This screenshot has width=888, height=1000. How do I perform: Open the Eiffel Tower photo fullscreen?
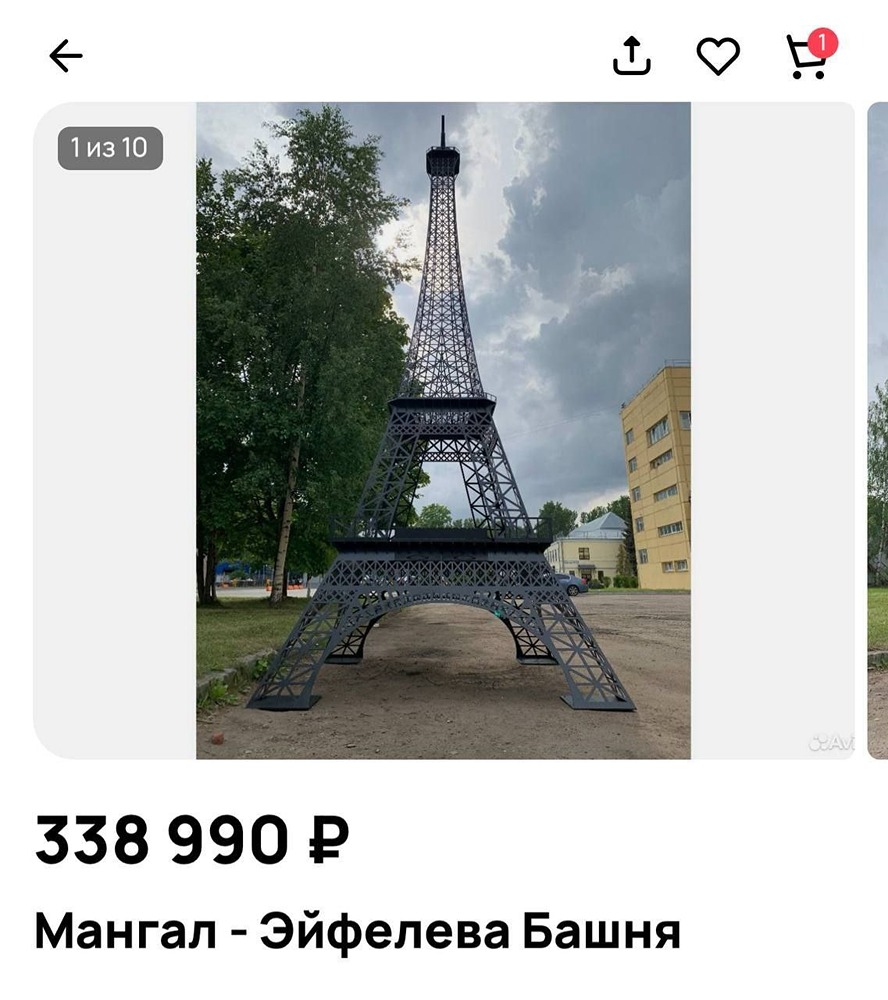point(443,430)
